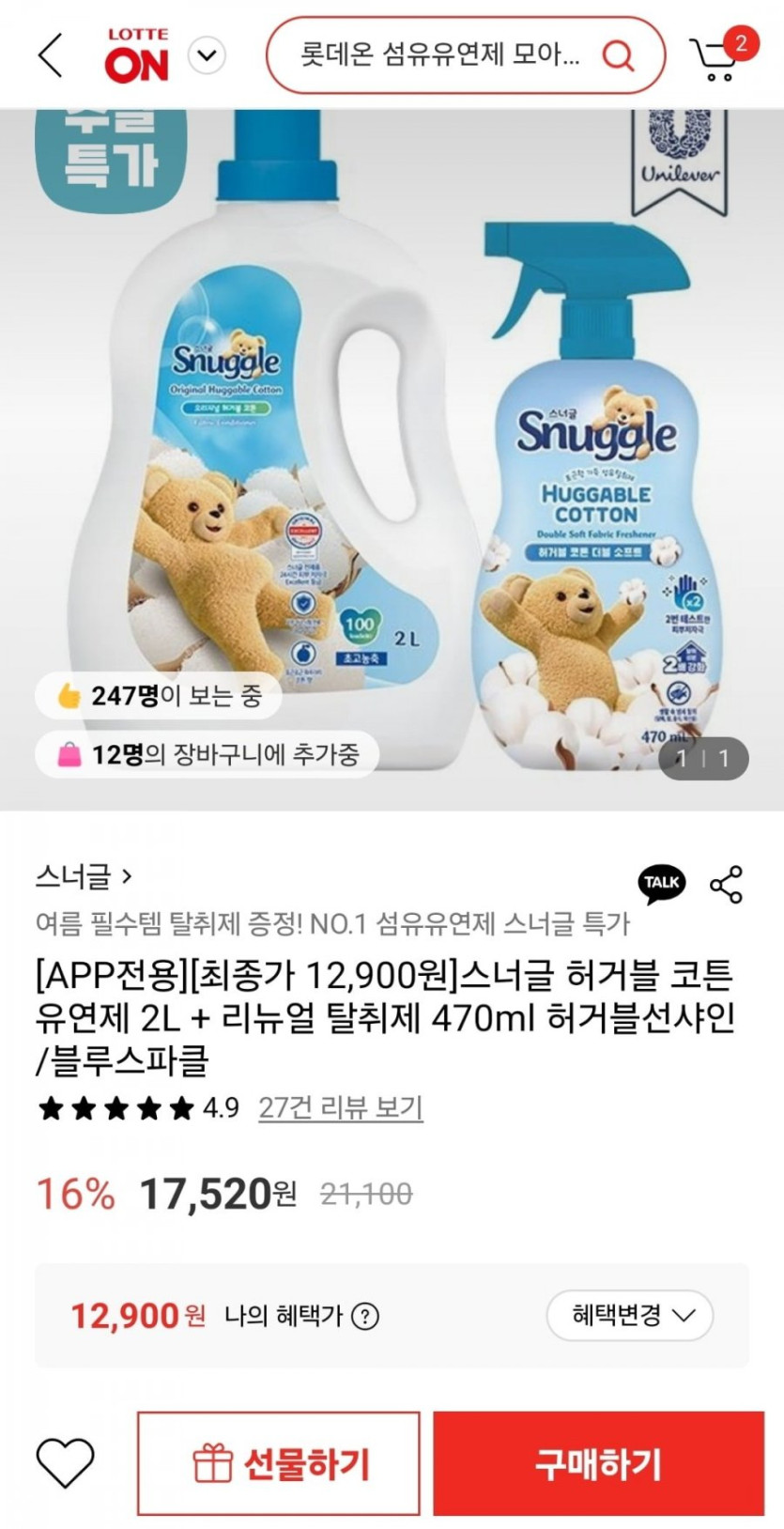Go back using the top-left arrow
Image resolution: width=784 pixels, height=1529 pixels.
51,55
